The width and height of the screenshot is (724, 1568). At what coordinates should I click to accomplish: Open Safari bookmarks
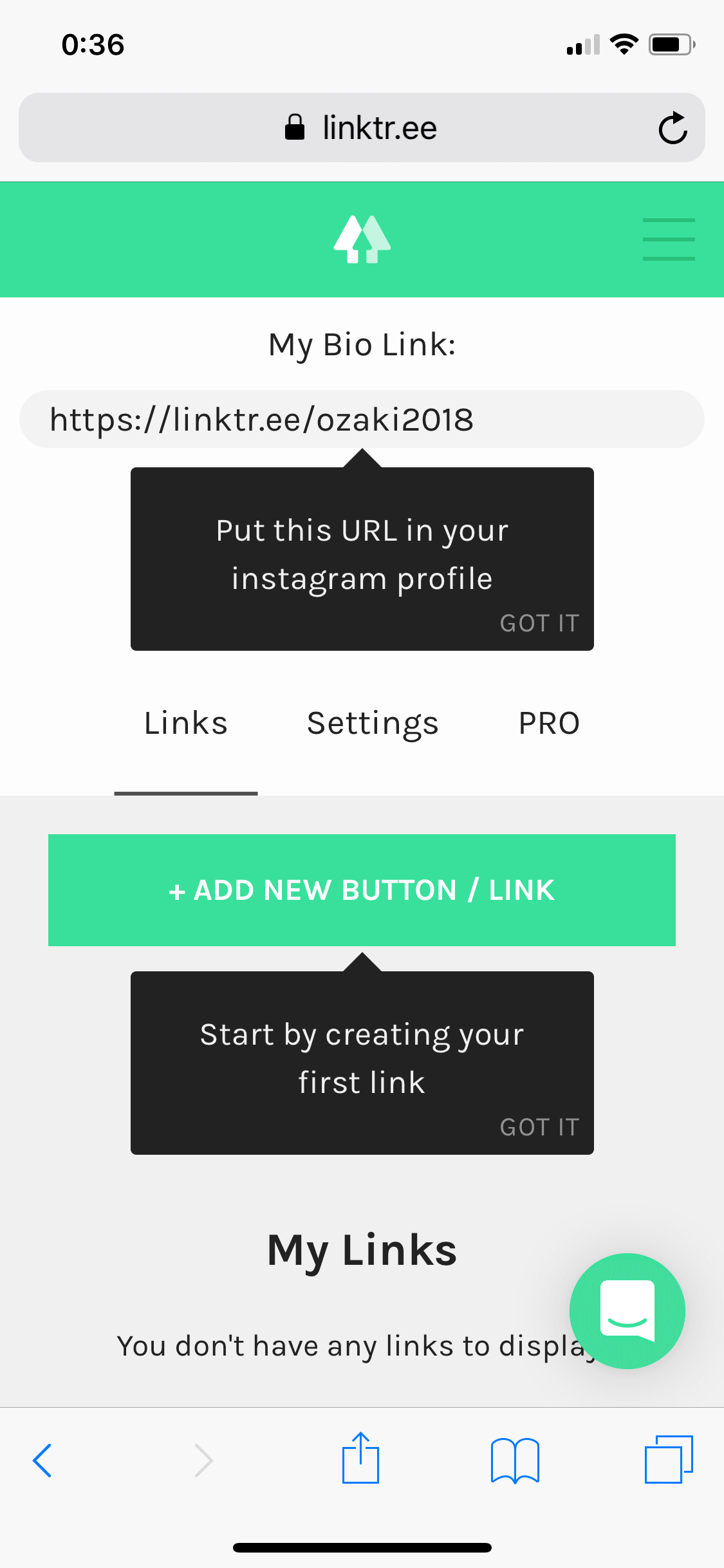click(x=514, y=1460)
